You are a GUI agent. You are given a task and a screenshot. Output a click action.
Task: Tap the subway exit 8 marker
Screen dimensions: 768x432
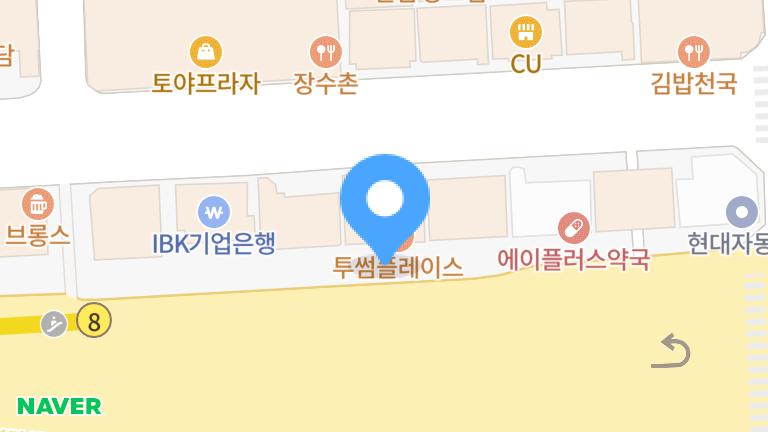coord(94,321)
